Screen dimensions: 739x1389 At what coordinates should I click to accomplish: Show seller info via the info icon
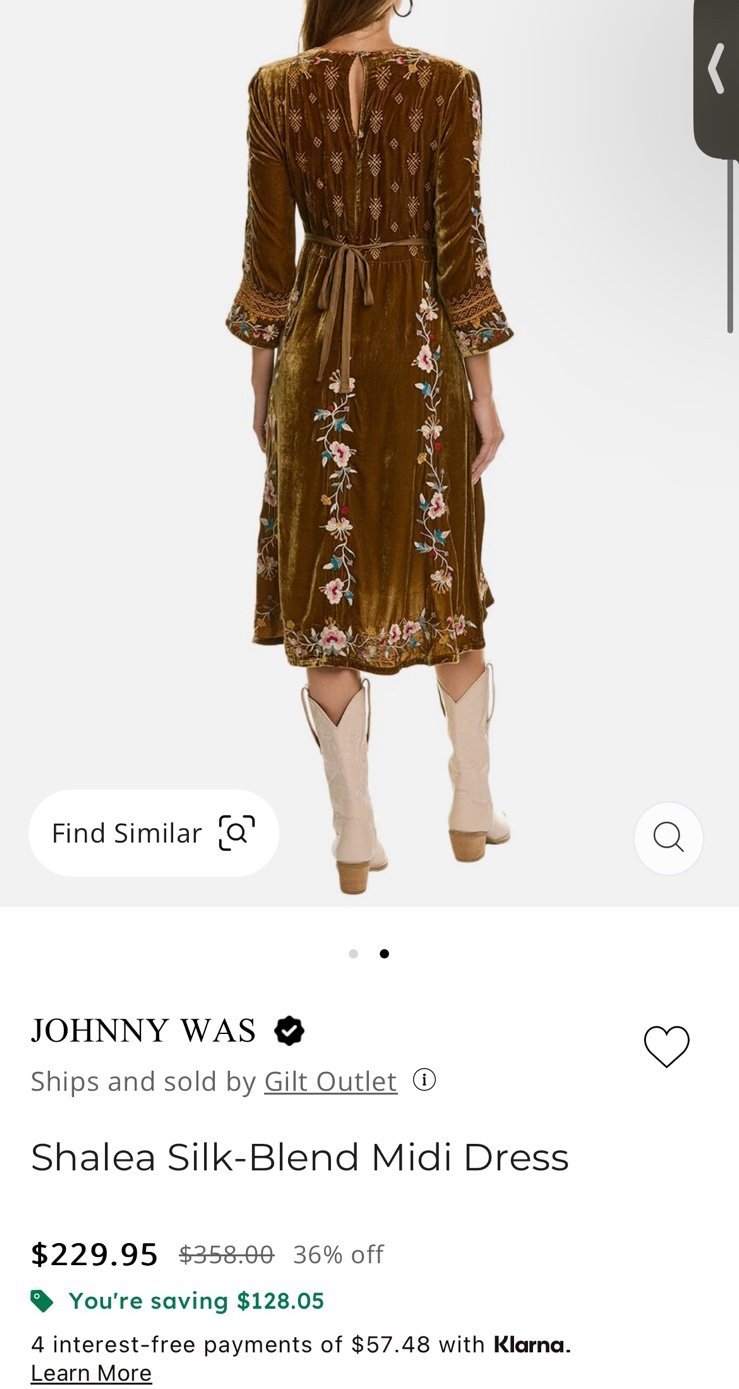[x=424, y=1080]
